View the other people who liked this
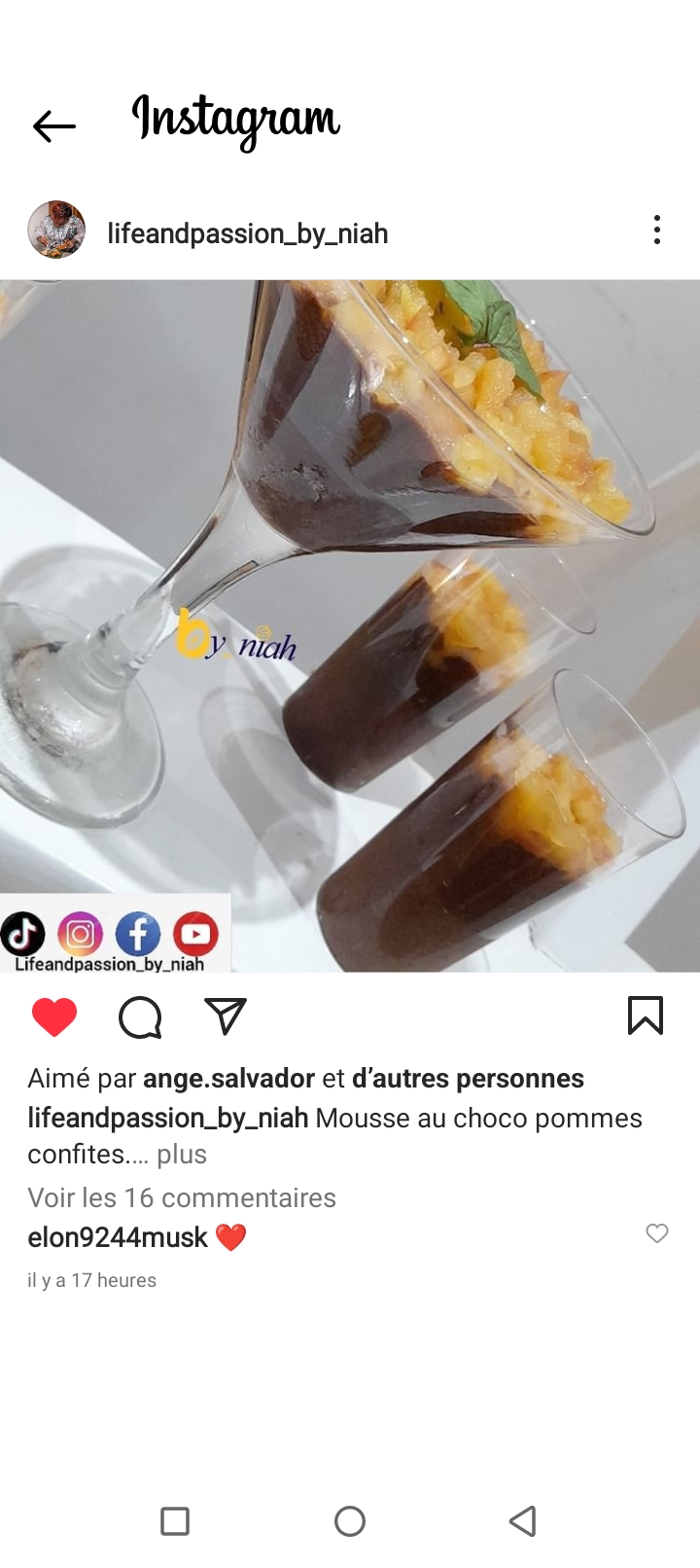 point(468,1079)
